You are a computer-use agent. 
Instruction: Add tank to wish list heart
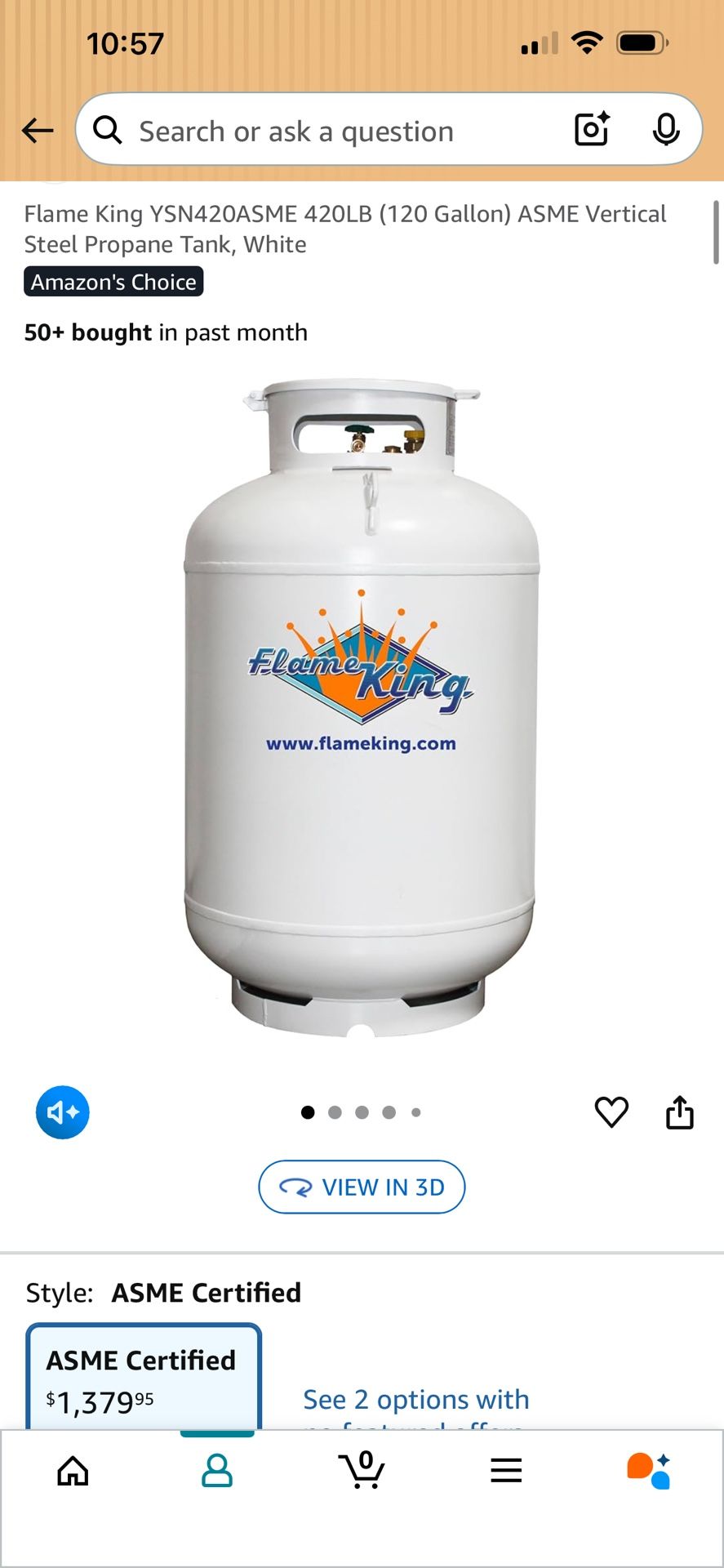click(x=611, y=1112)
